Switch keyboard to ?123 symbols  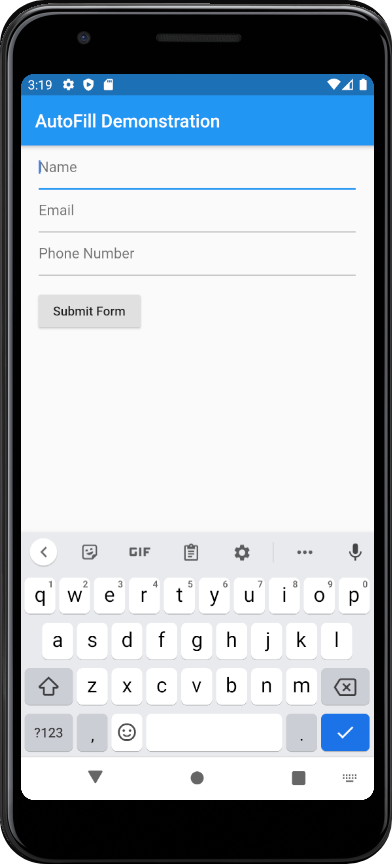(49, 732)
